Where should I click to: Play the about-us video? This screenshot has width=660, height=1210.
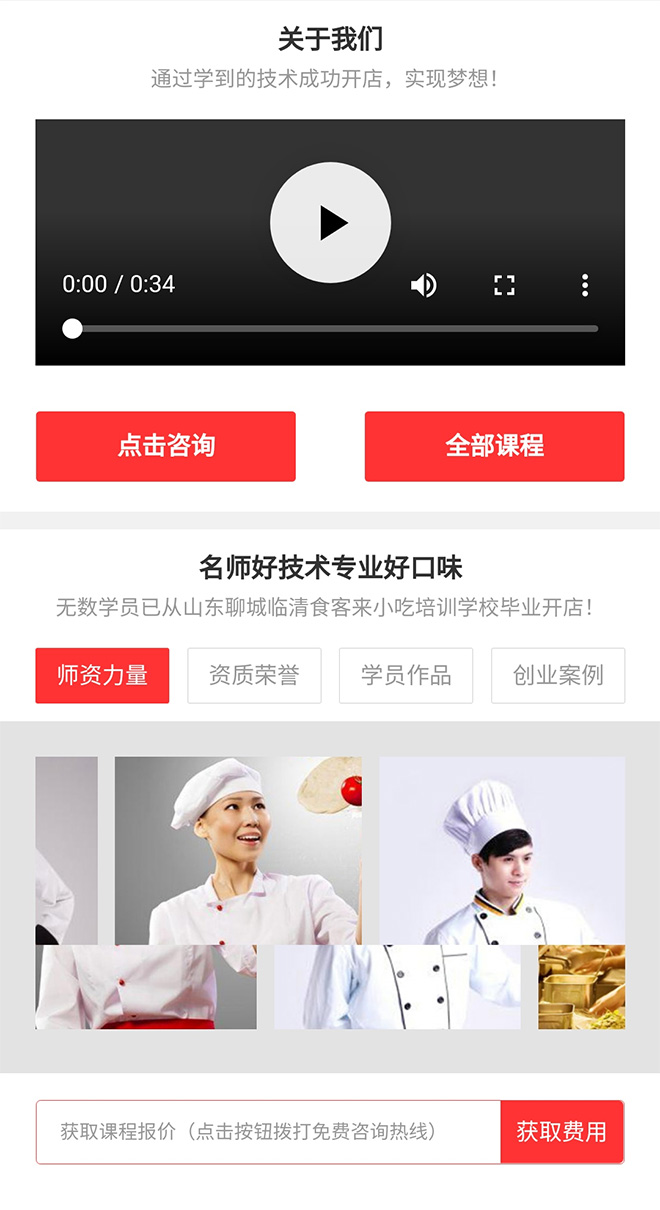pos(330,222)
